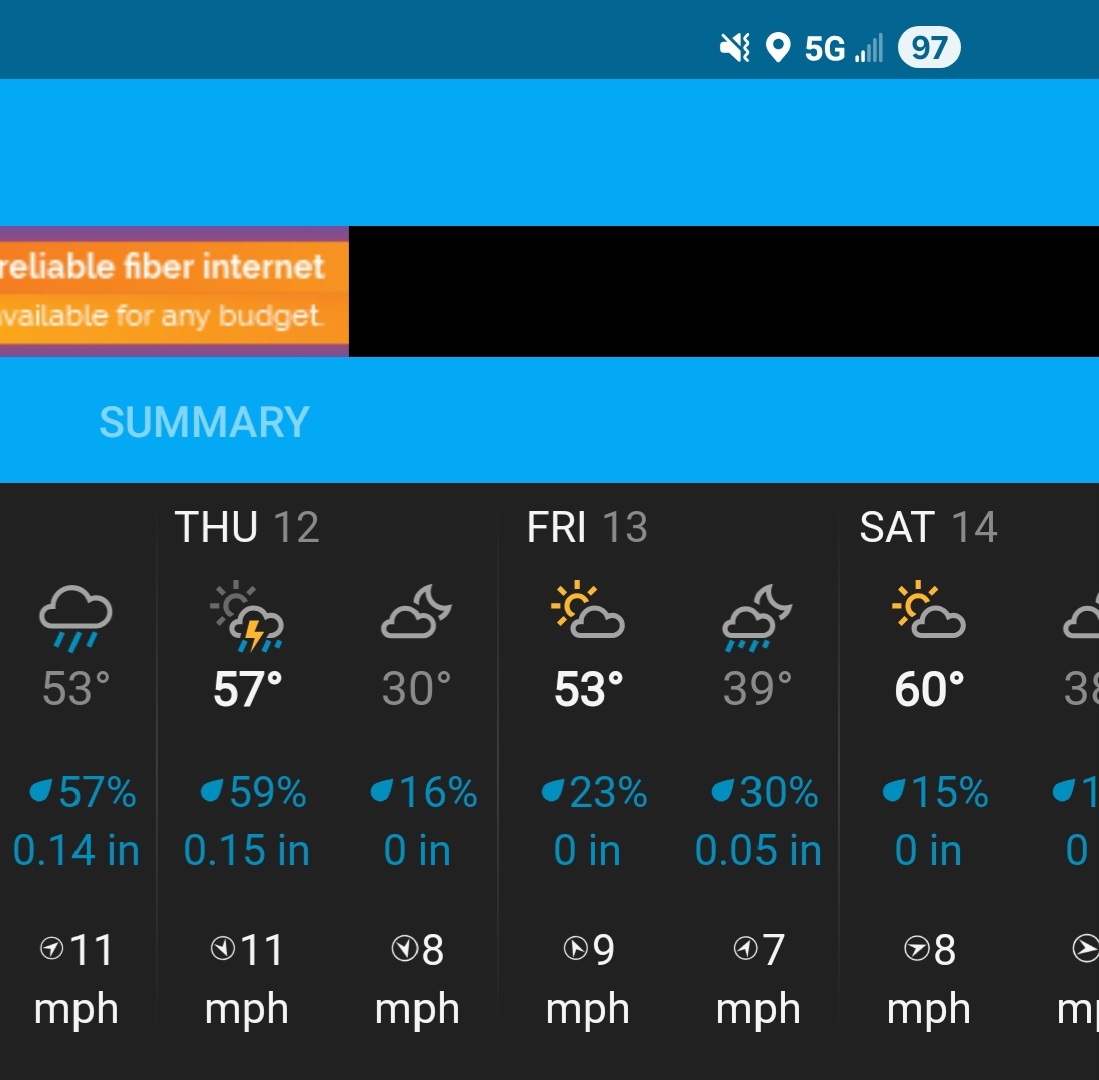Open the SAT 14 forecast column
This screenshot has height=1080, width=1099.
[928, 528]
